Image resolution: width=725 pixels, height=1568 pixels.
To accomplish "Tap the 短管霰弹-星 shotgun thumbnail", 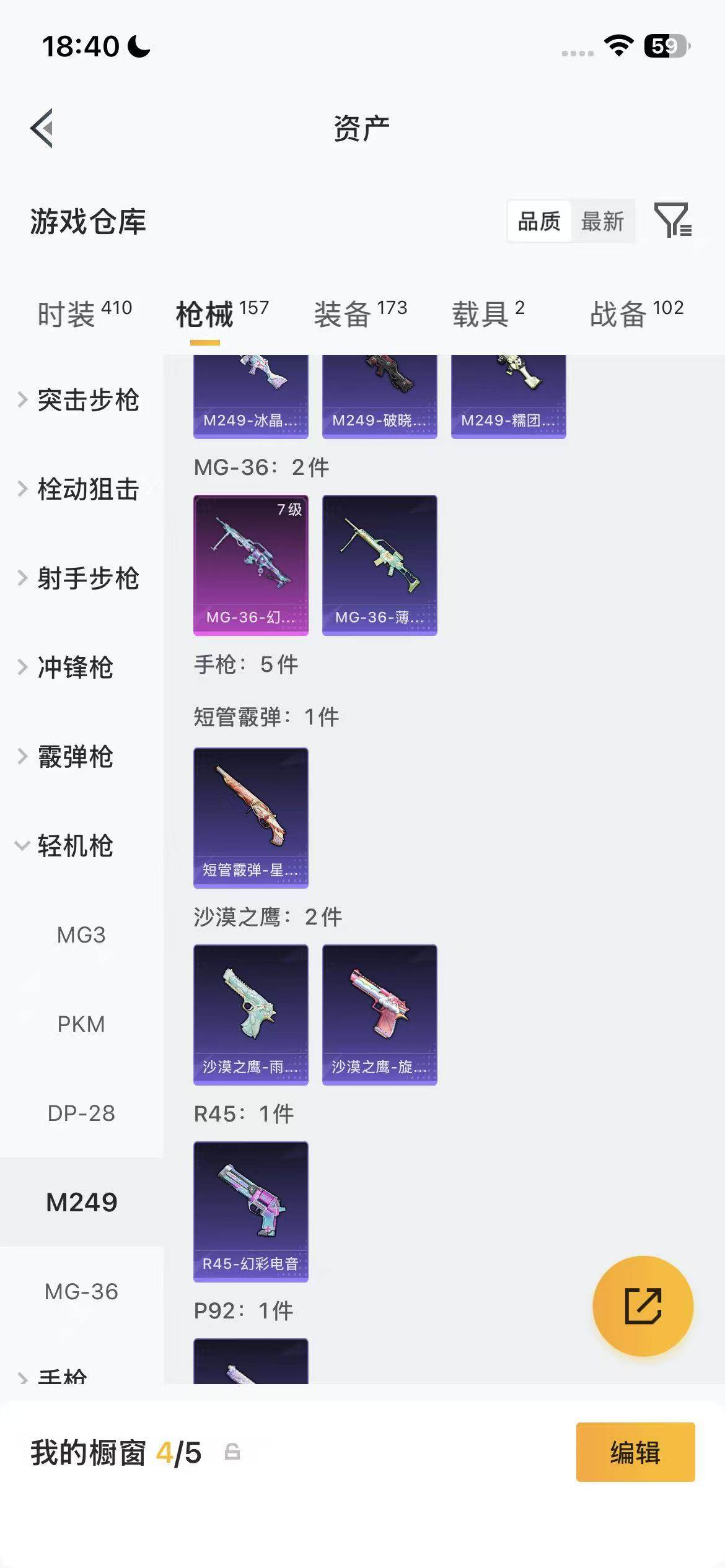I will tap(250, 818).
